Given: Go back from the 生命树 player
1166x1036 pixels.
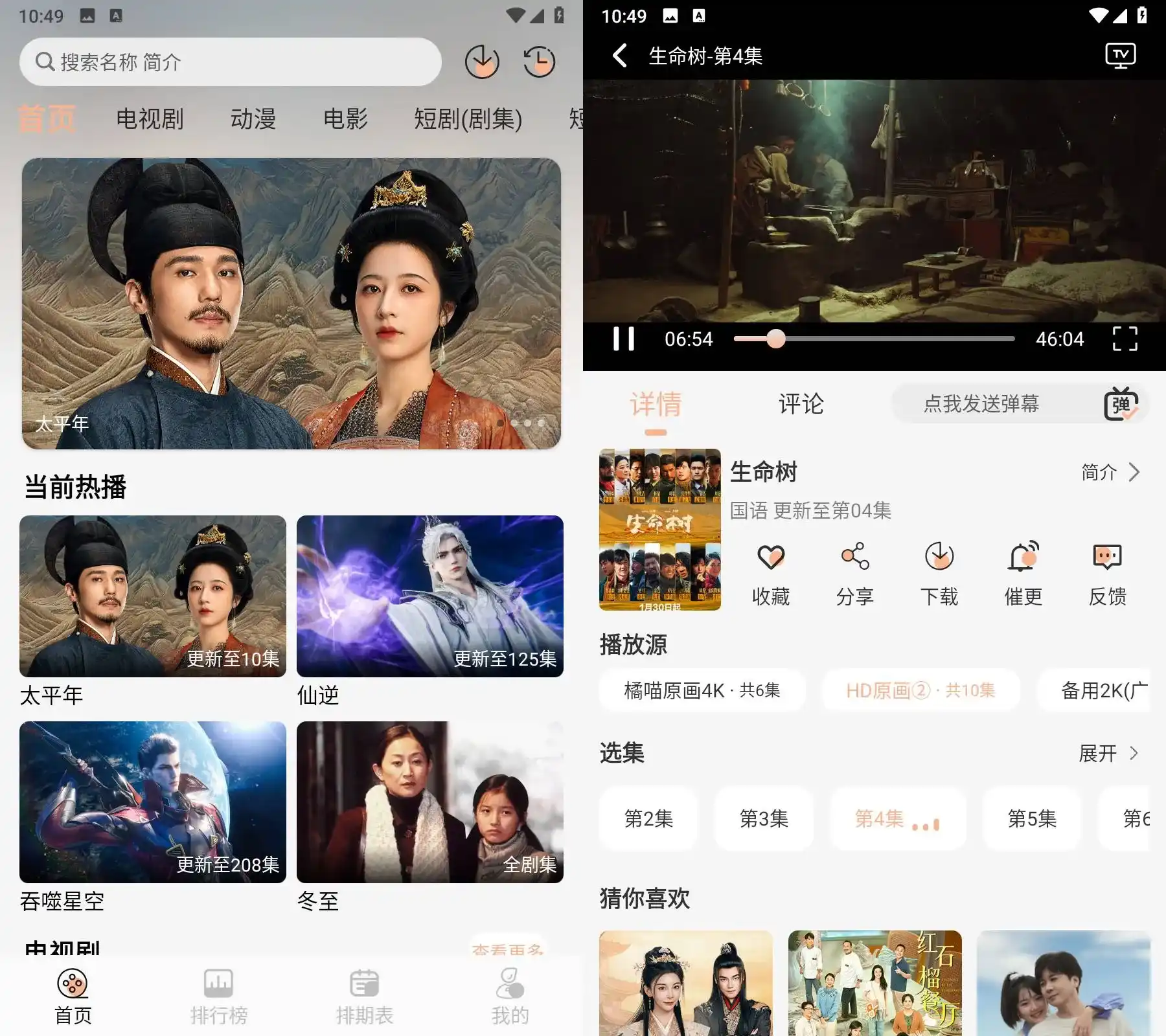Looking at the screenshot, I should pos(619,56).
